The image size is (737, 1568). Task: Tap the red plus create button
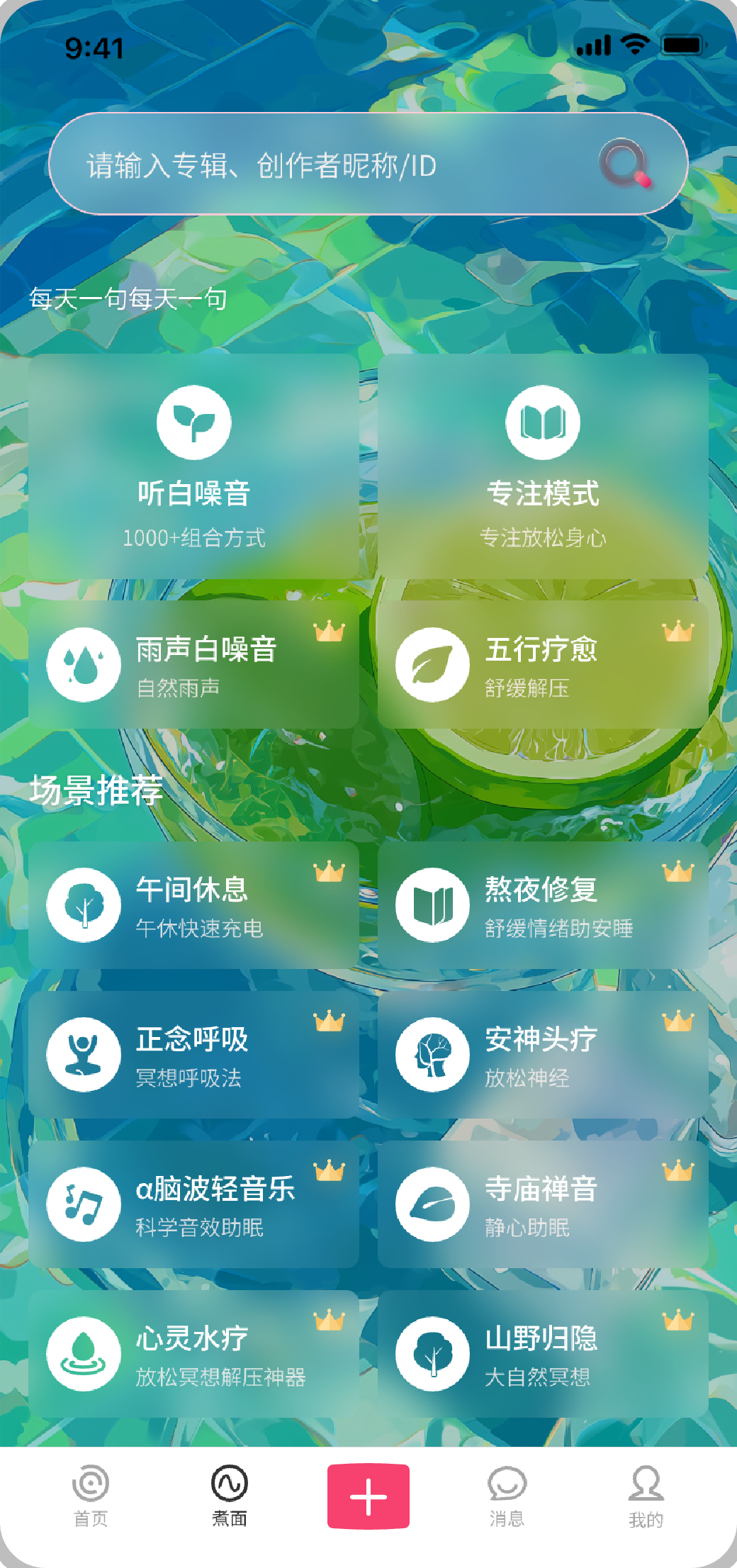click(x=368, y=1496)
